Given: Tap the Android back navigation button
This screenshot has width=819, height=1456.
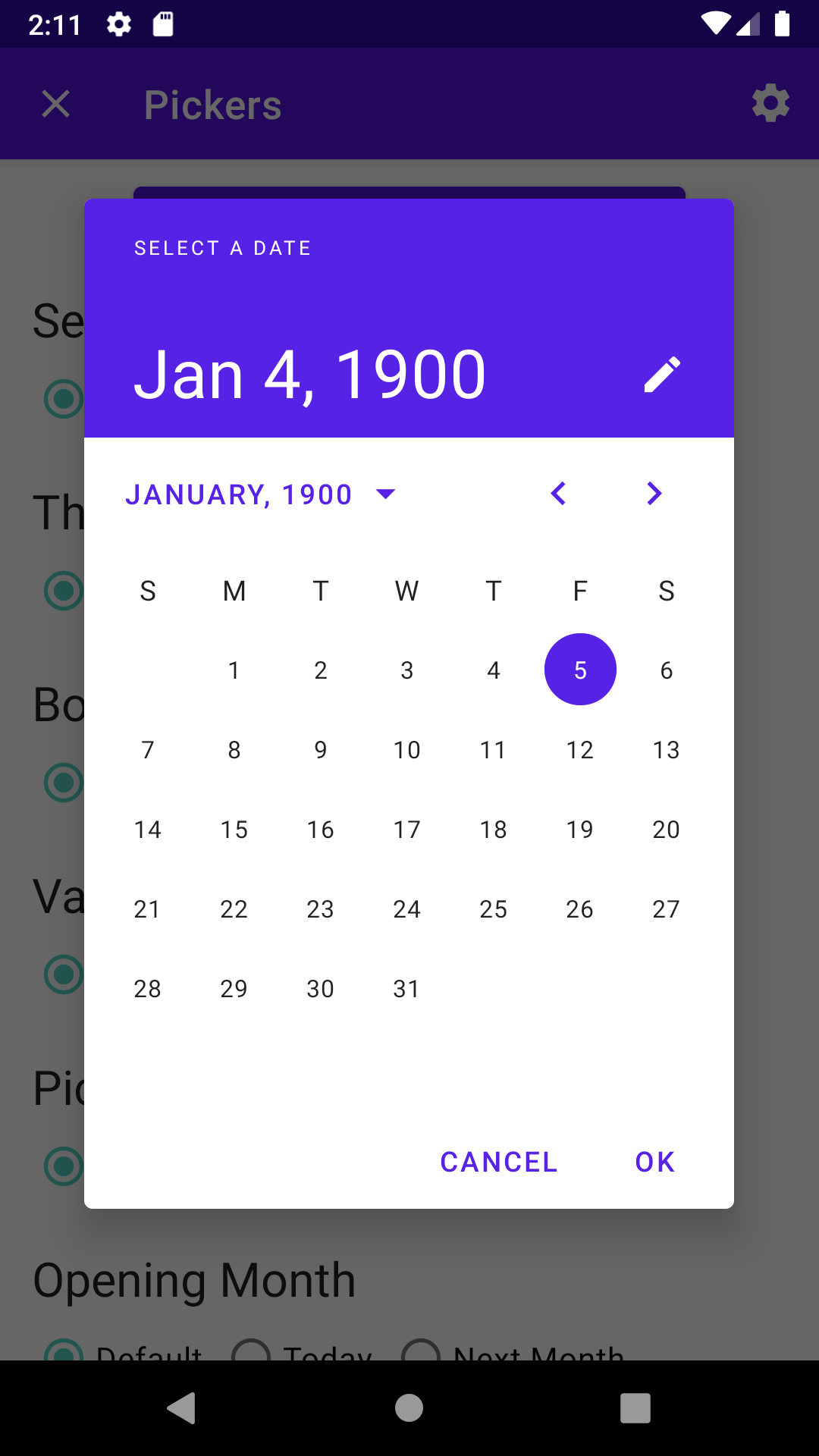Looking at the screenshot, I should (x=180, y=1407).
